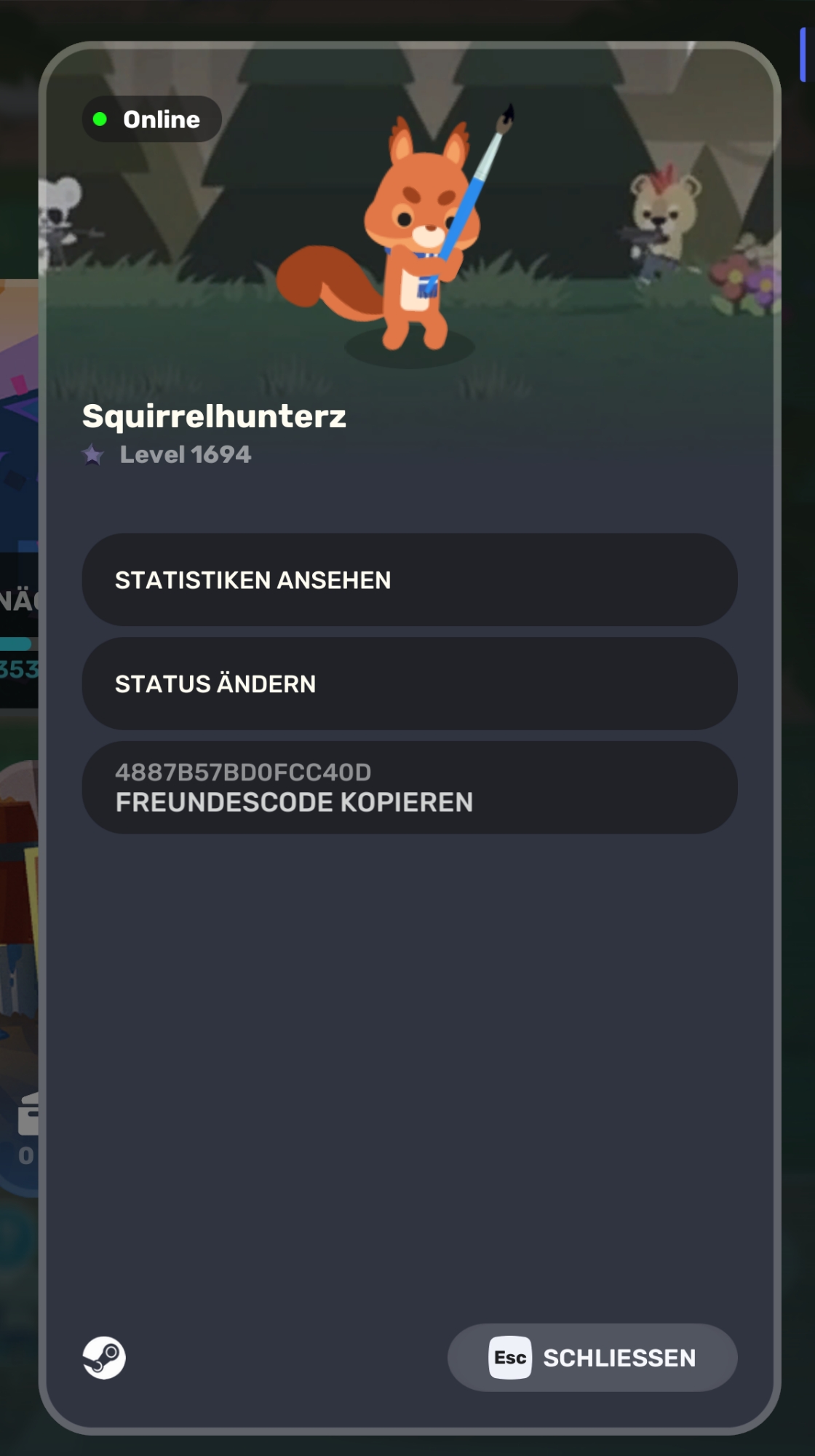Copy friend code via Freundescode kopieren

[x=409, y=788]
